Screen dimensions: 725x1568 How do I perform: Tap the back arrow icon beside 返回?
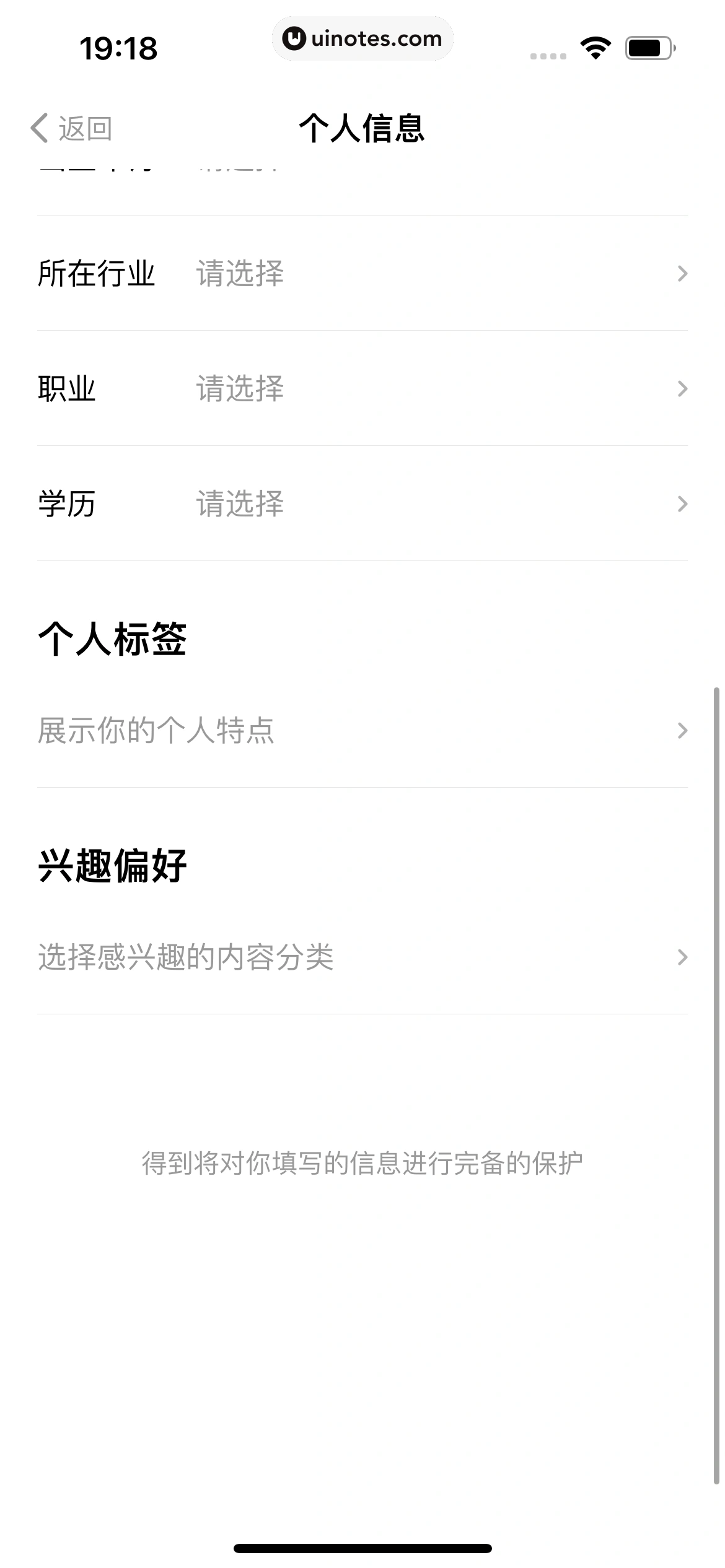[x=38, y=129]
